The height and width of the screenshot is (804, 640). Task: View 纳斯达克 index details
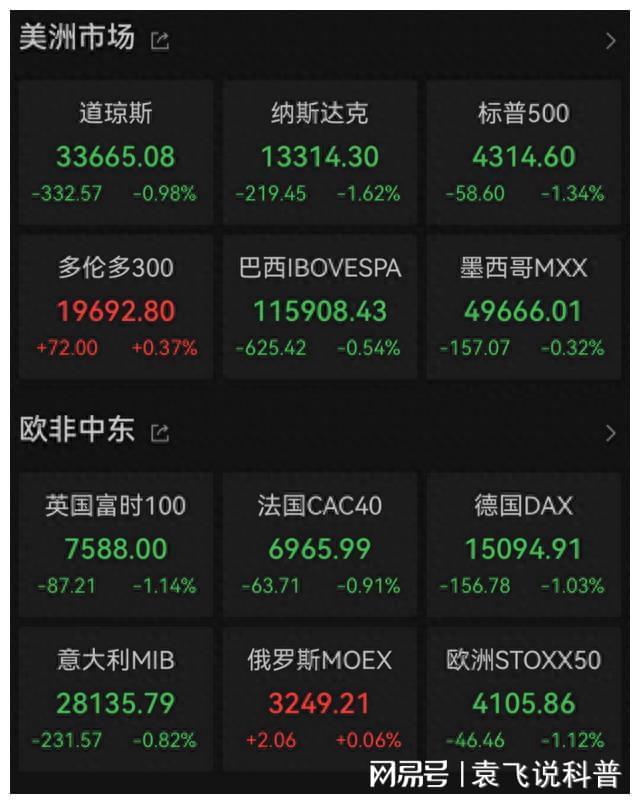[320, 151]
